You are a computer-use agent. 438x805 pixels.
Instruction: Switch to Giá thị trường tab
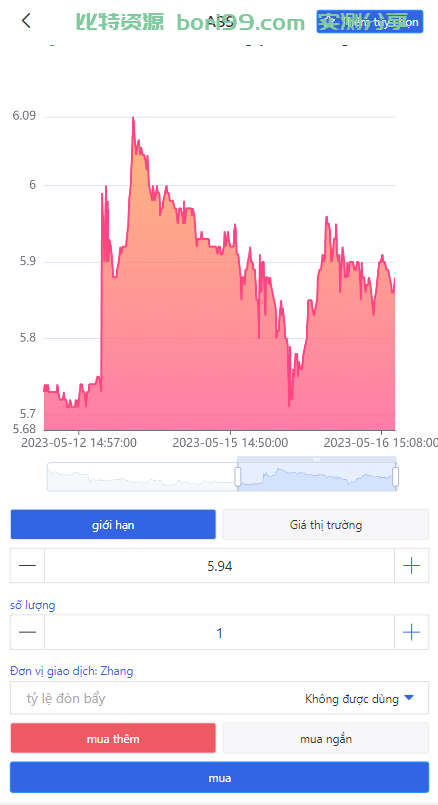tap(326, 525)
